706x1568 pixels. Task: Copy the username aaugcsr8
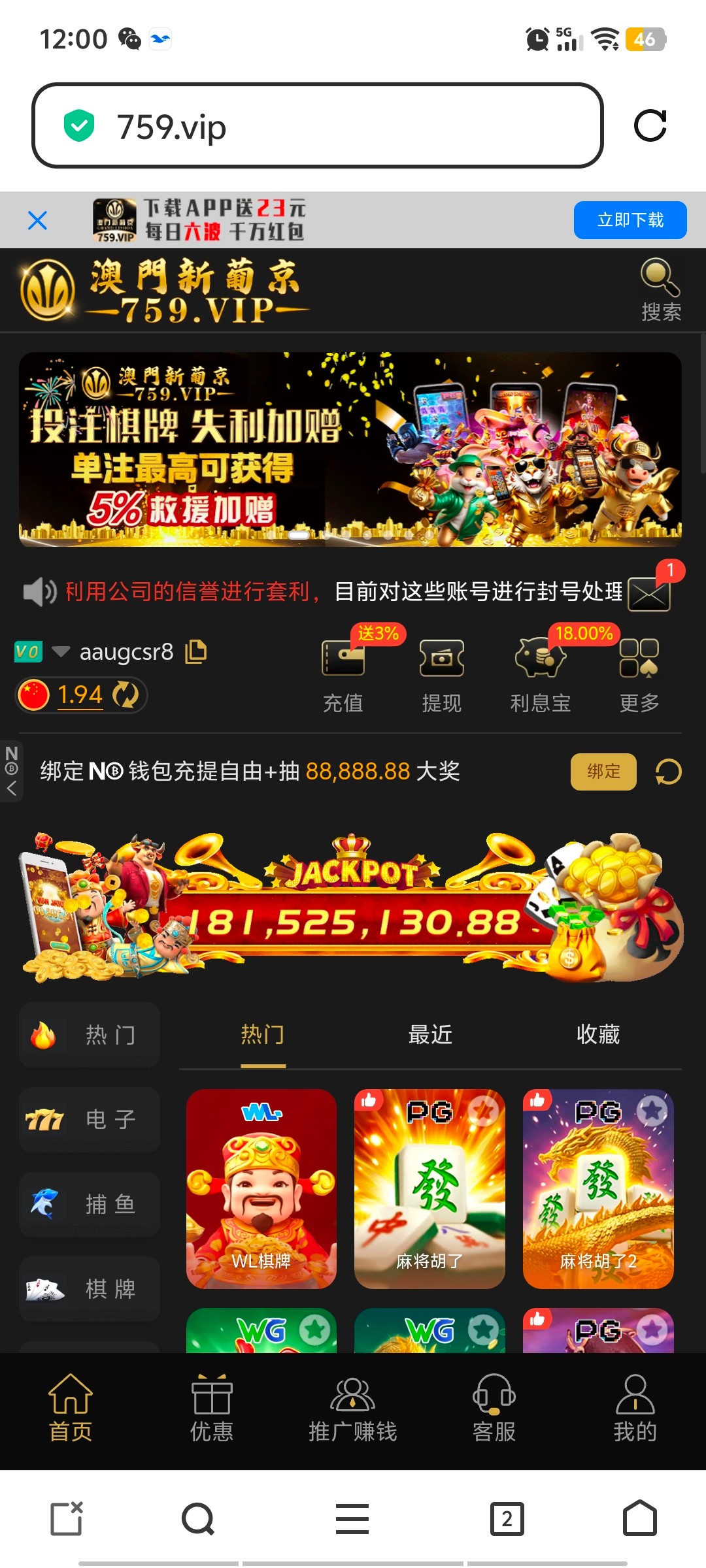click(x=195, y=651)
